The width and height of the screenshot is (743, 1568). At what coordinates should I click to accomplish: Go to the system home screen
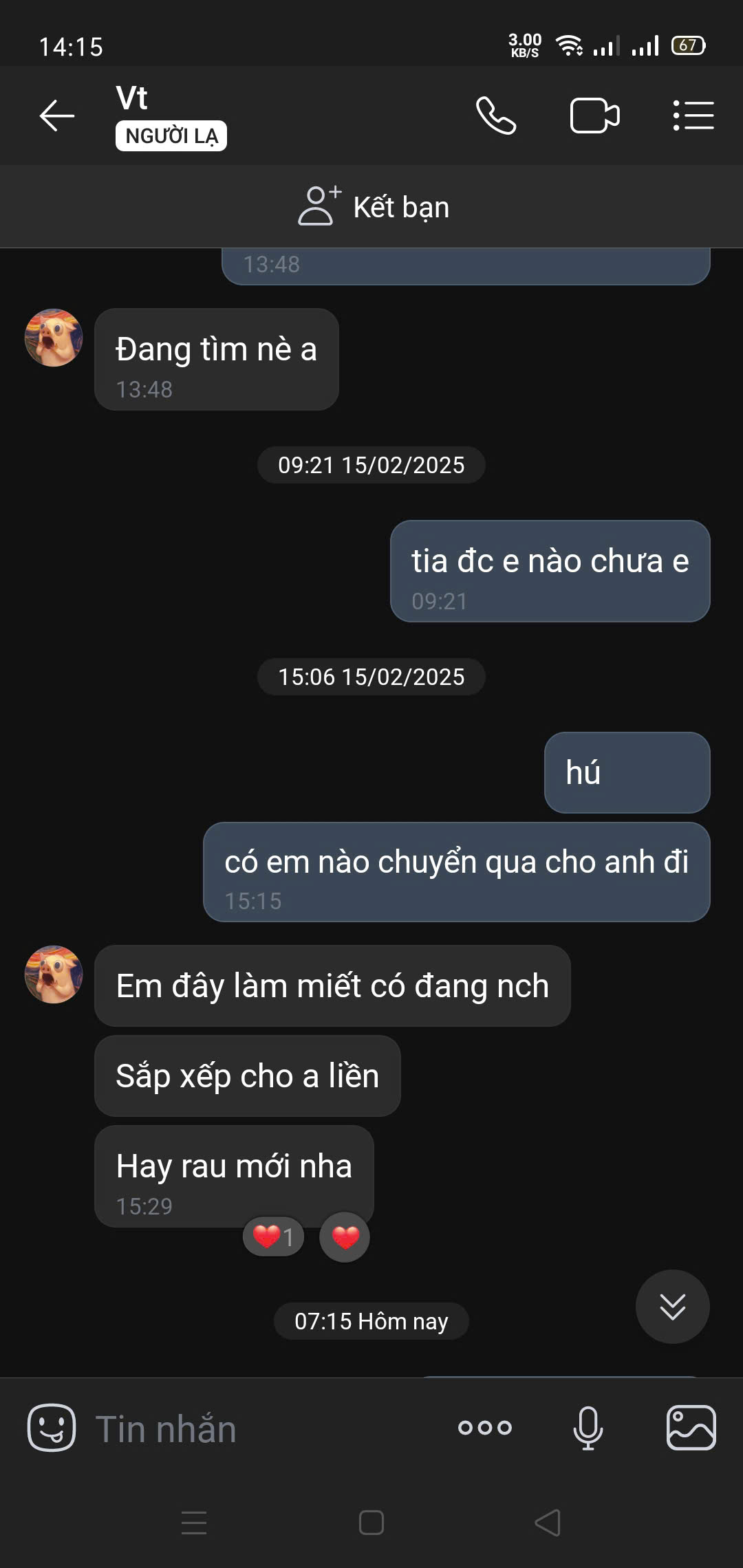pyautogui.click(x=371, y=1523)
